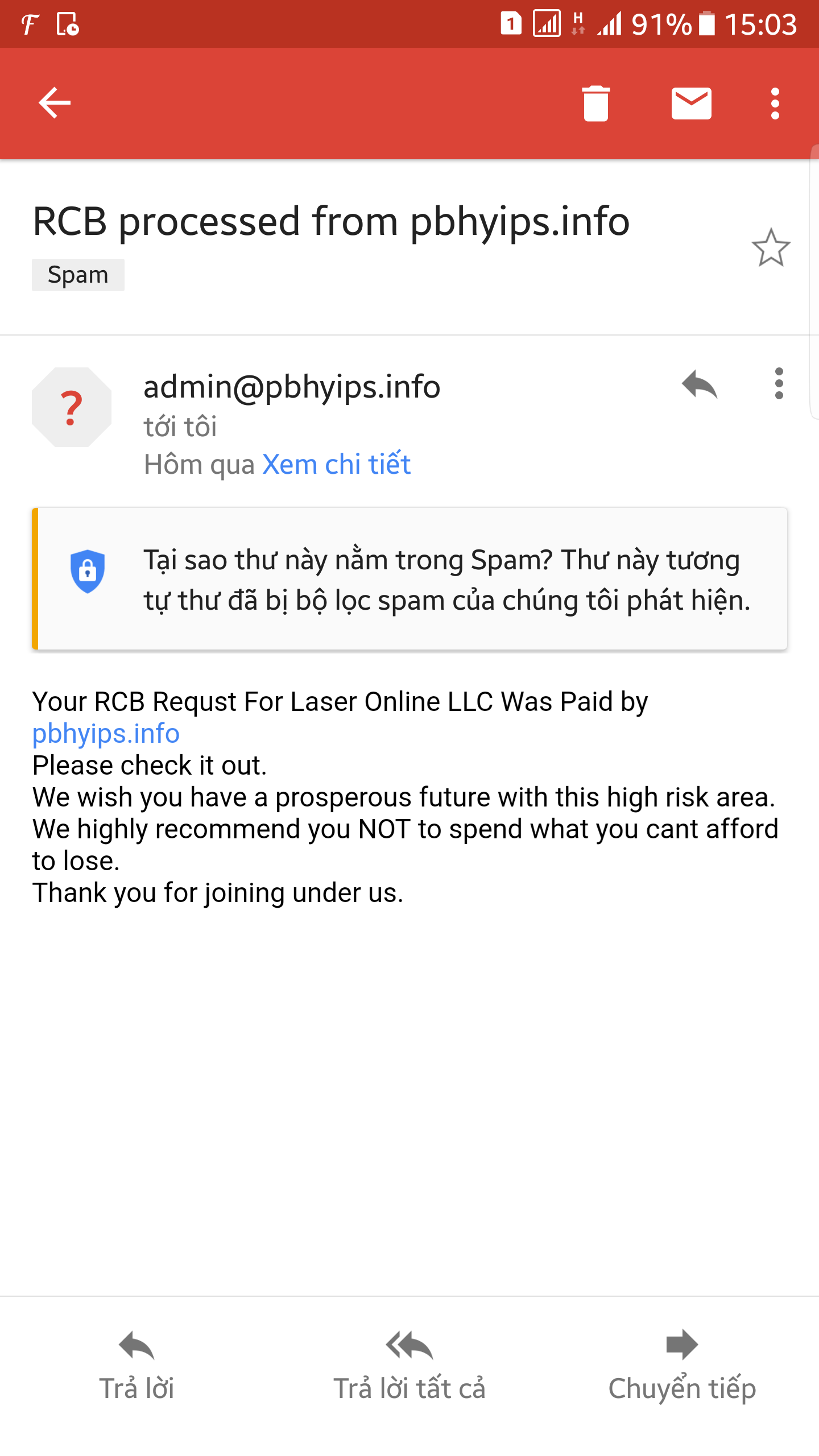819x1456 pixels.
Task: Open Xem chi tiết to view details
Action: pos(336,464)
